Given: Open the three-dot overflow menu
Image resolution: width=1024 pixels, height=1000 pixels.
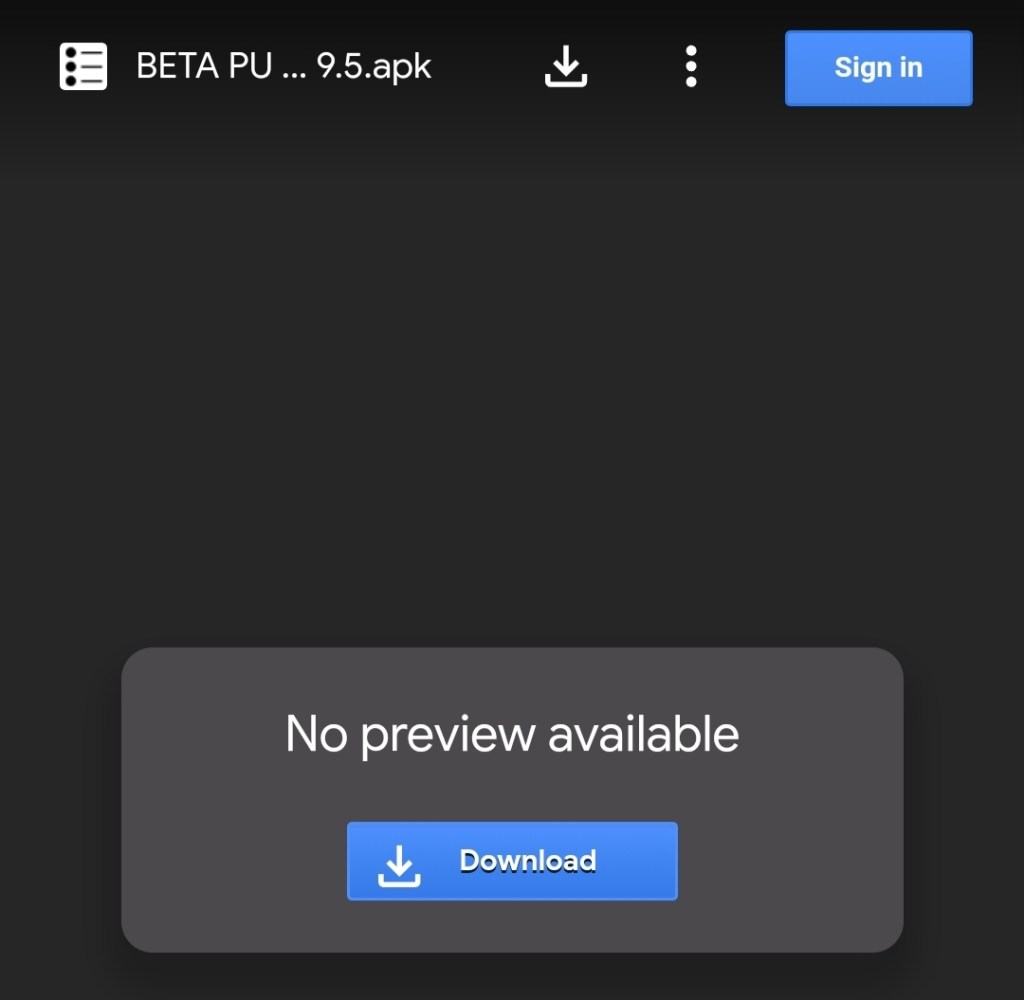Looking at the screenshot, I should (x=691, y=67).
